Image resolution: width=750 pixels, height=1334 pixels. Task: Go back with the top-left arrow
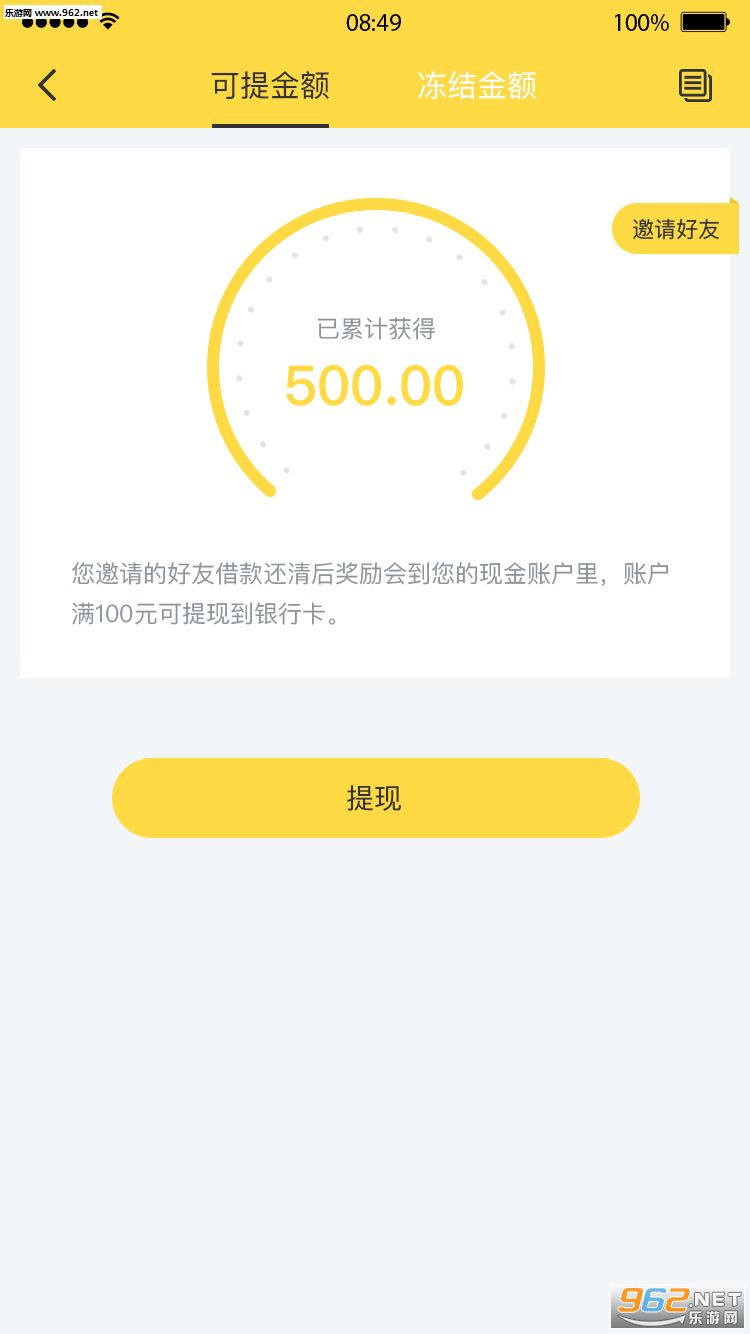point(47,85)
